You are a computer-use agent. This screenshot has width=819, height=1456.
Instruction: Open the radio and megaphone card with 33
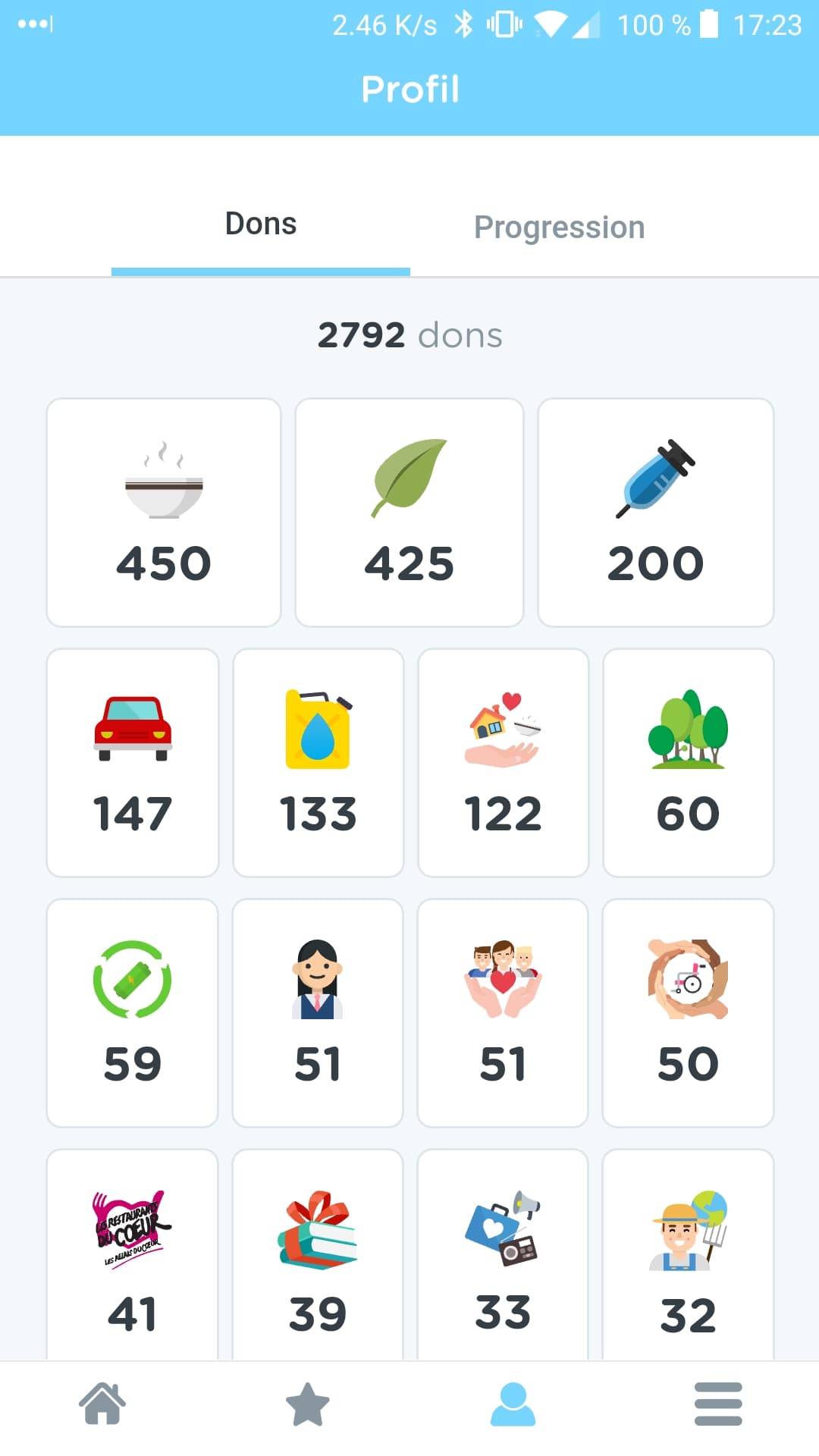pos(503,1255)
